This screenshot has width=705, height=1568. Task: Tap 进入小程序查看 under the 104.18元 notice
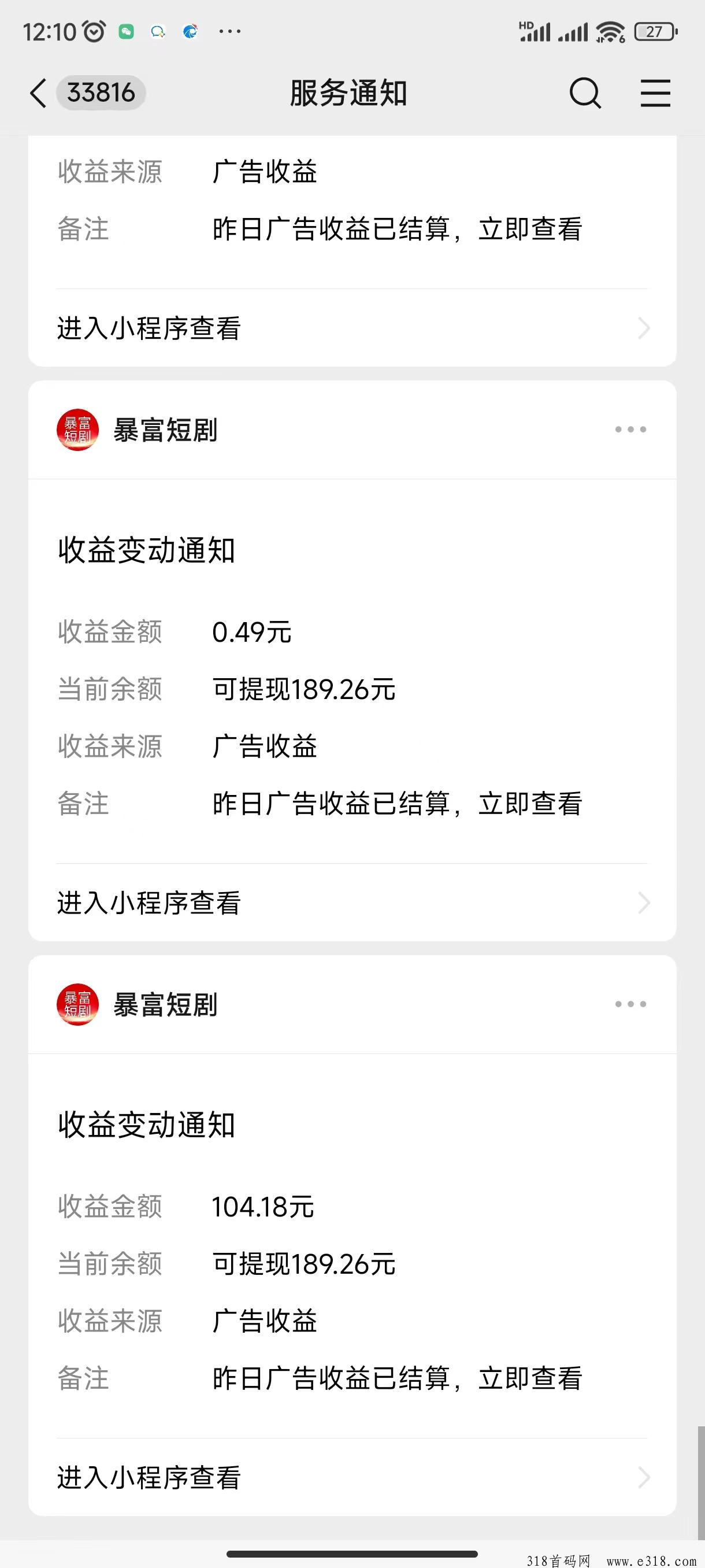(352, 1477)
